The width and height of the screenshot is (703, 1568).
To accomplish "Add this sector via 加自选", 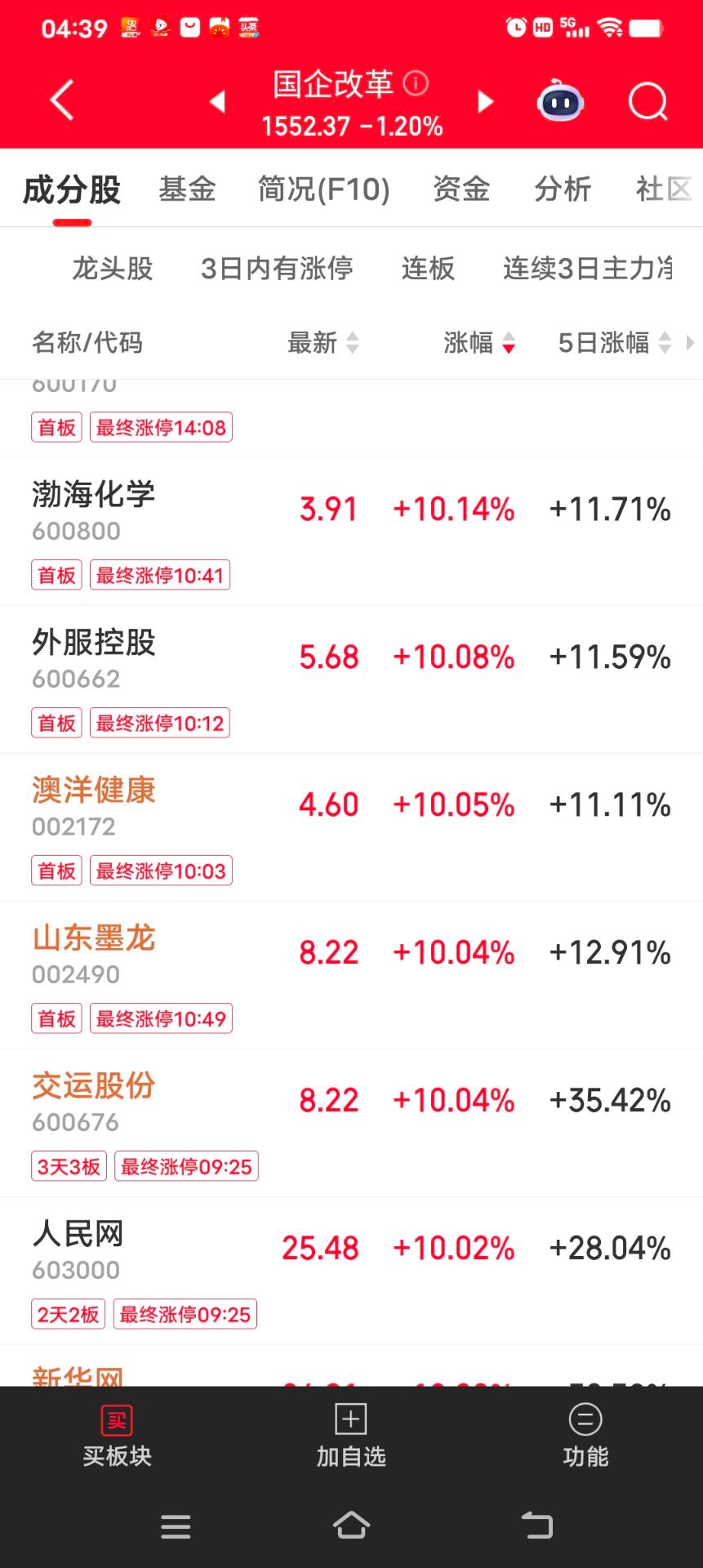I will pos(351,1437).
